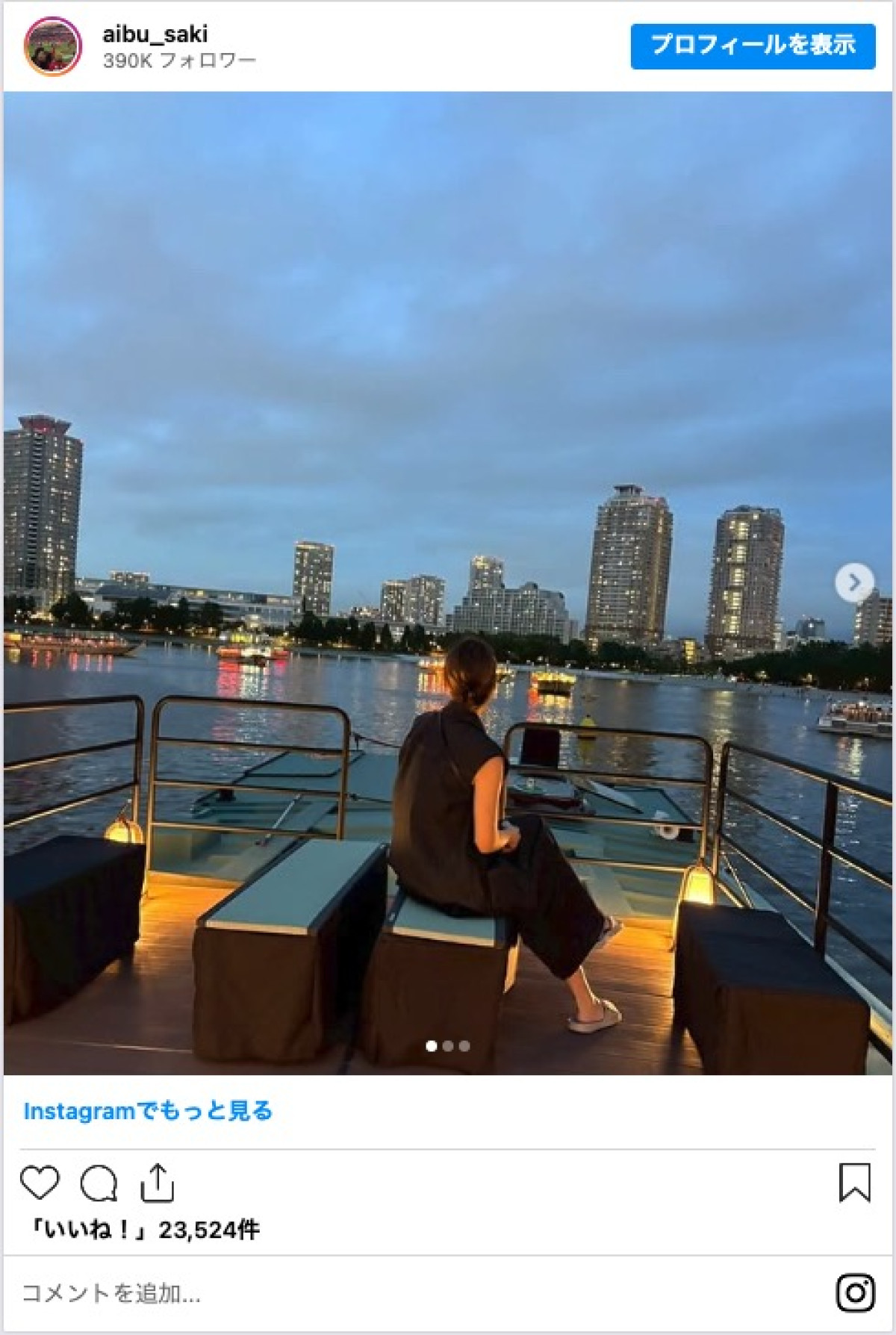Open the Instagramでもっと見る link
This screenshot has width=896, height=1335.
click(x=148, y=1111)
